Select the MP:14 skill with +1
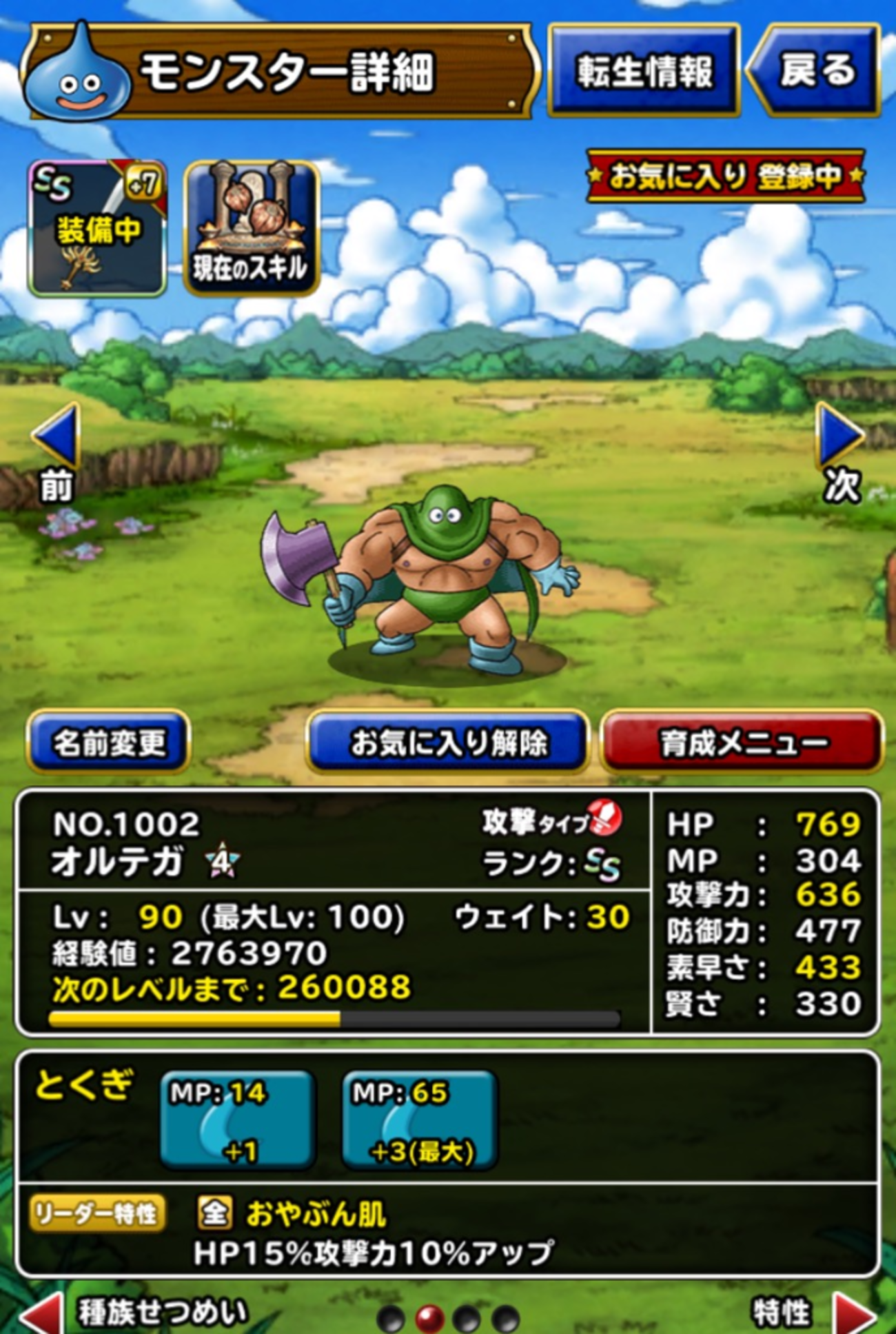This screenshot has height=1334, width=896. pos(238,1120)
